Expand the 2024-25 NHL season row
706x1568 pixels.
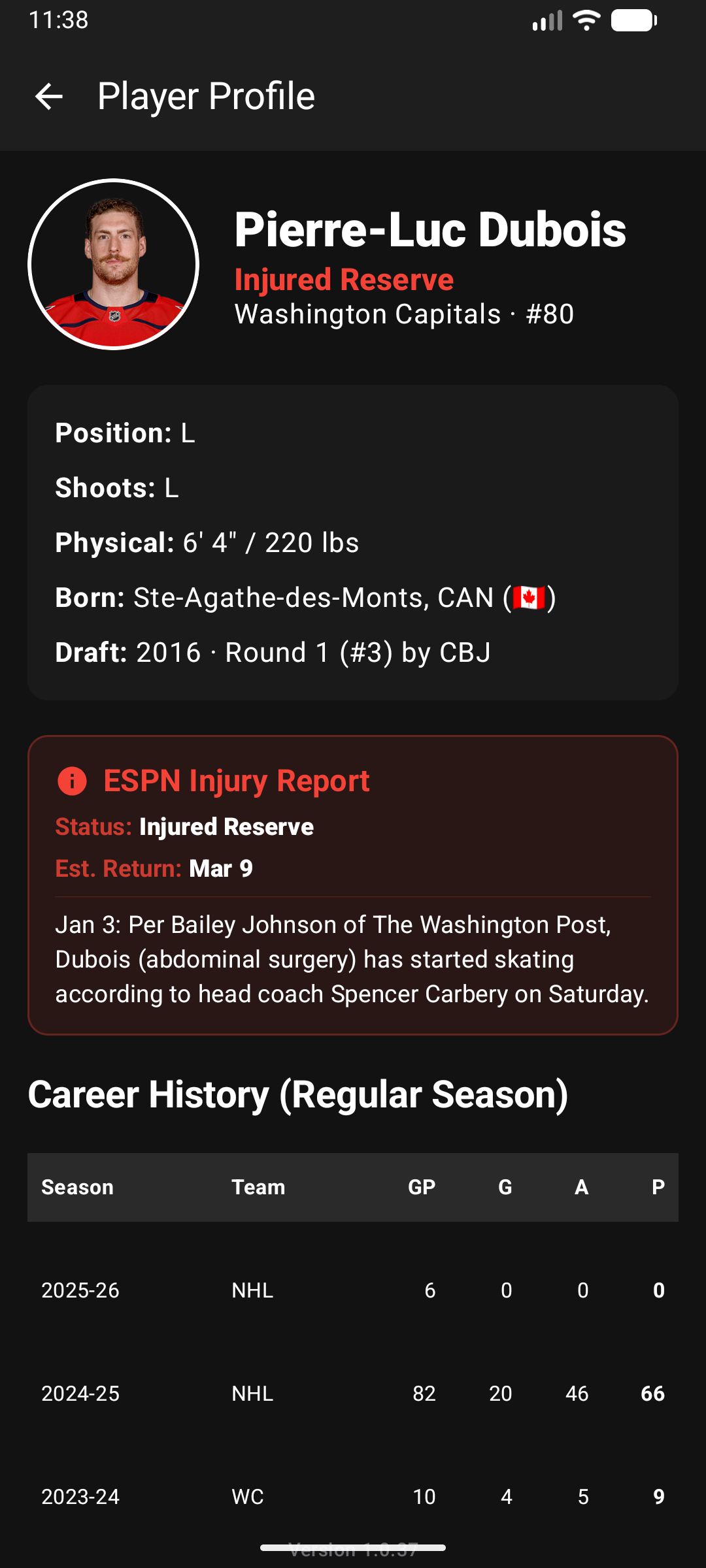(x=353, y=1393)
